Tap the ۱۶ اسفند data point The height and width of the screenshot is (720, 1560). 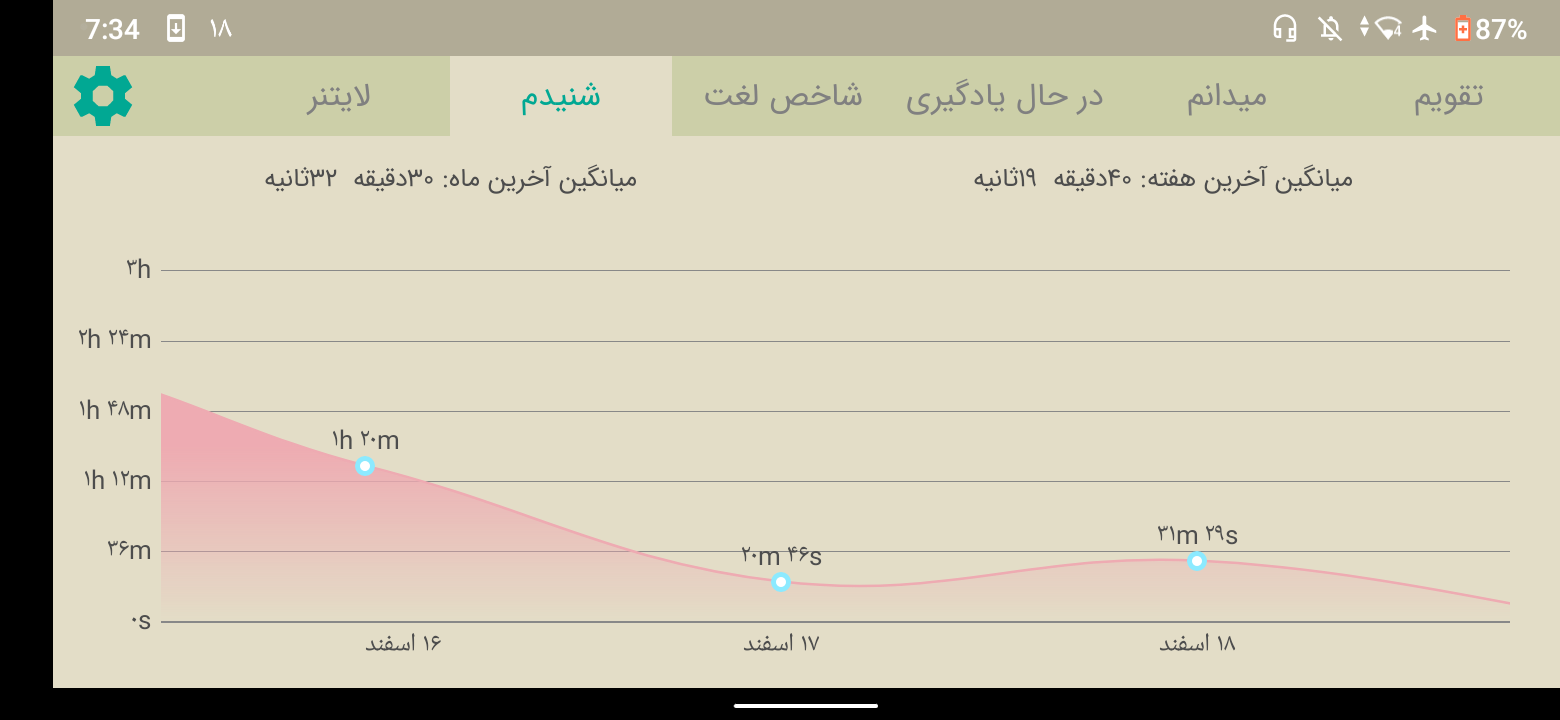365,466
